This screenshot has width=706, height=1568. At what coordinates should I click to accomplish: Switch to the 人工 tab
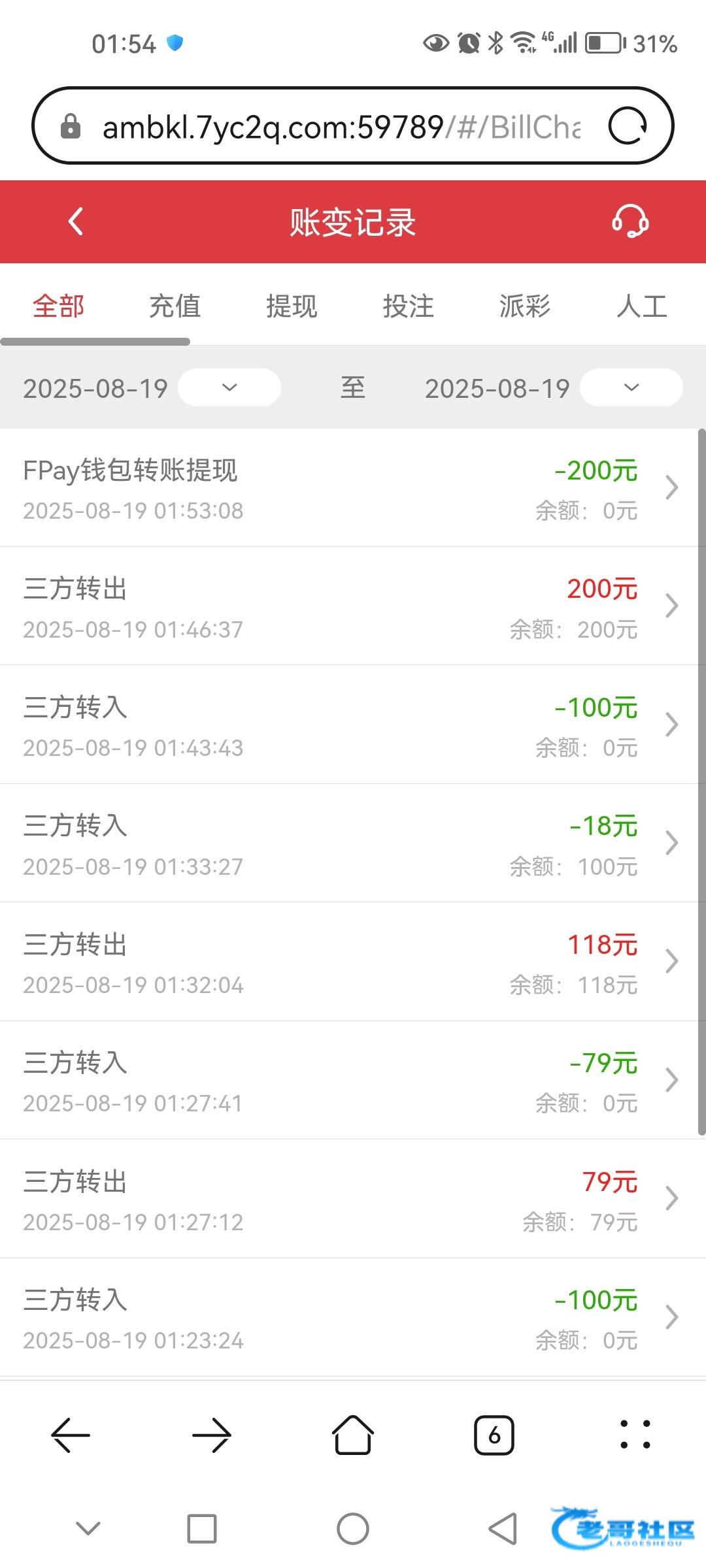point(641,306)
